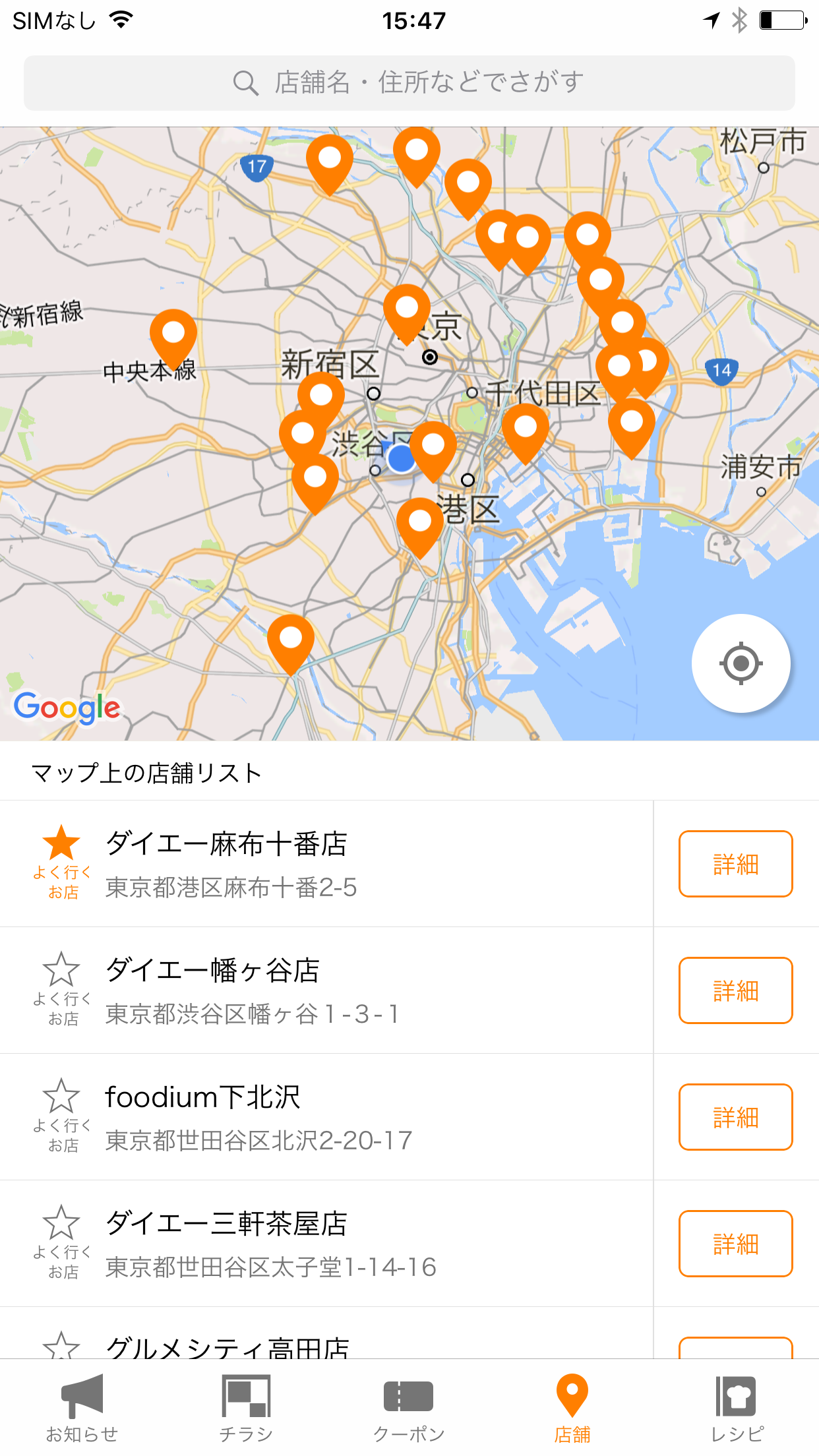Image resolution: width=819 pixels, height=1456 pixels.
Task: Click the Google logo on the map
Action: pyautogui.click(x=65, y=708)
